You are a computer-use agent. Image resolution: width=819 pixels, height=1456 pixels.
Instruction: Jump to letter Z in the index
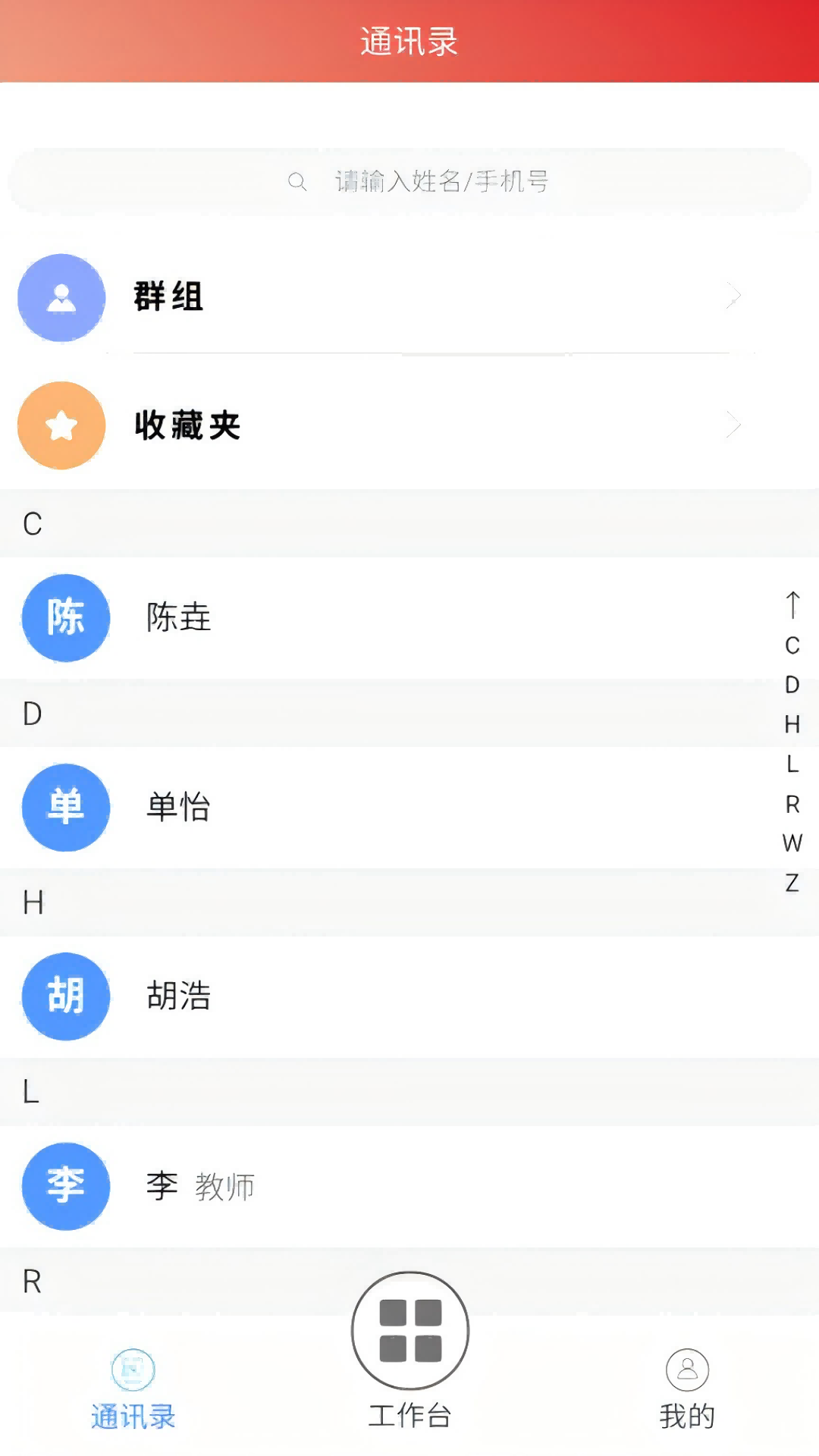tap(792, 883)
